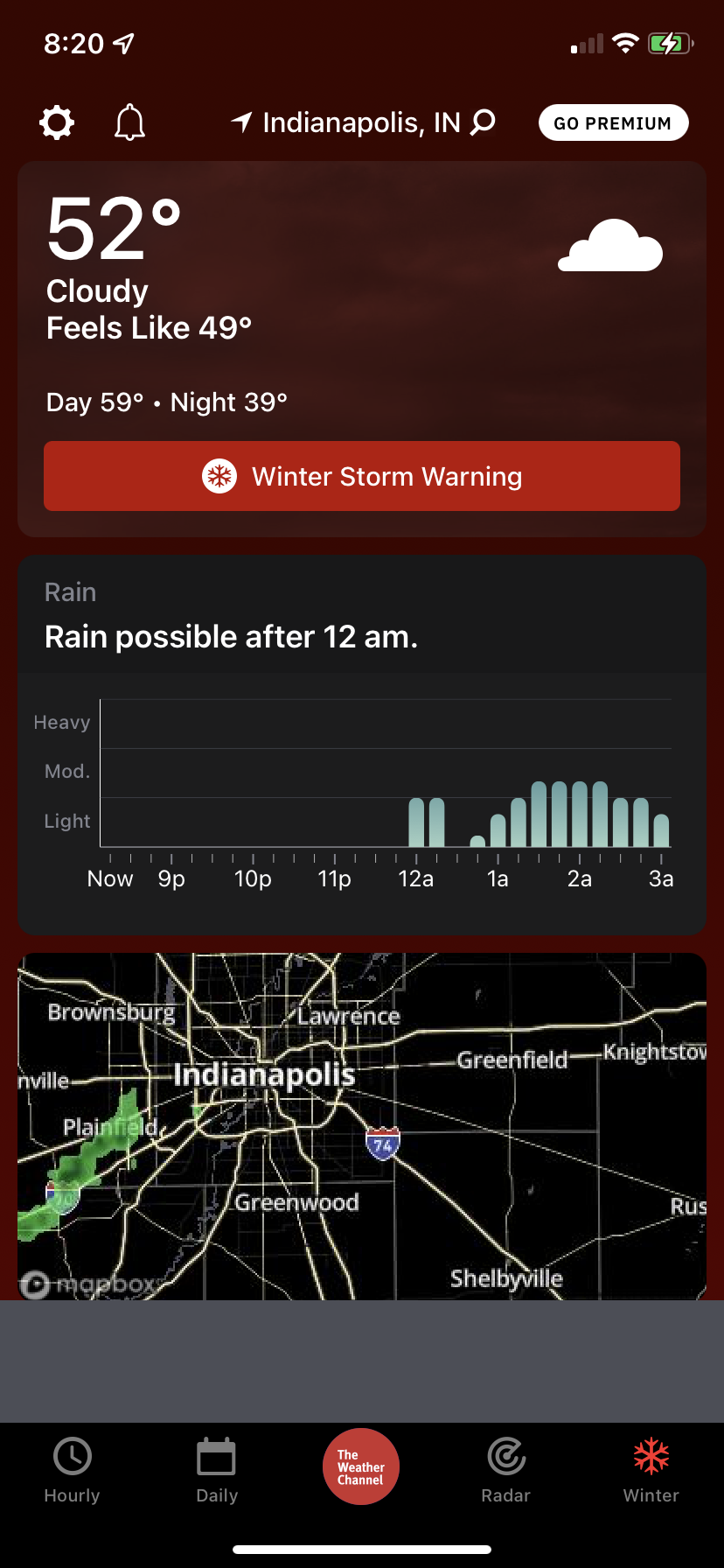Viewport: 724px width, 1568px height.
Task: Open the rain forecast chart card
Action: click(362, 745)
